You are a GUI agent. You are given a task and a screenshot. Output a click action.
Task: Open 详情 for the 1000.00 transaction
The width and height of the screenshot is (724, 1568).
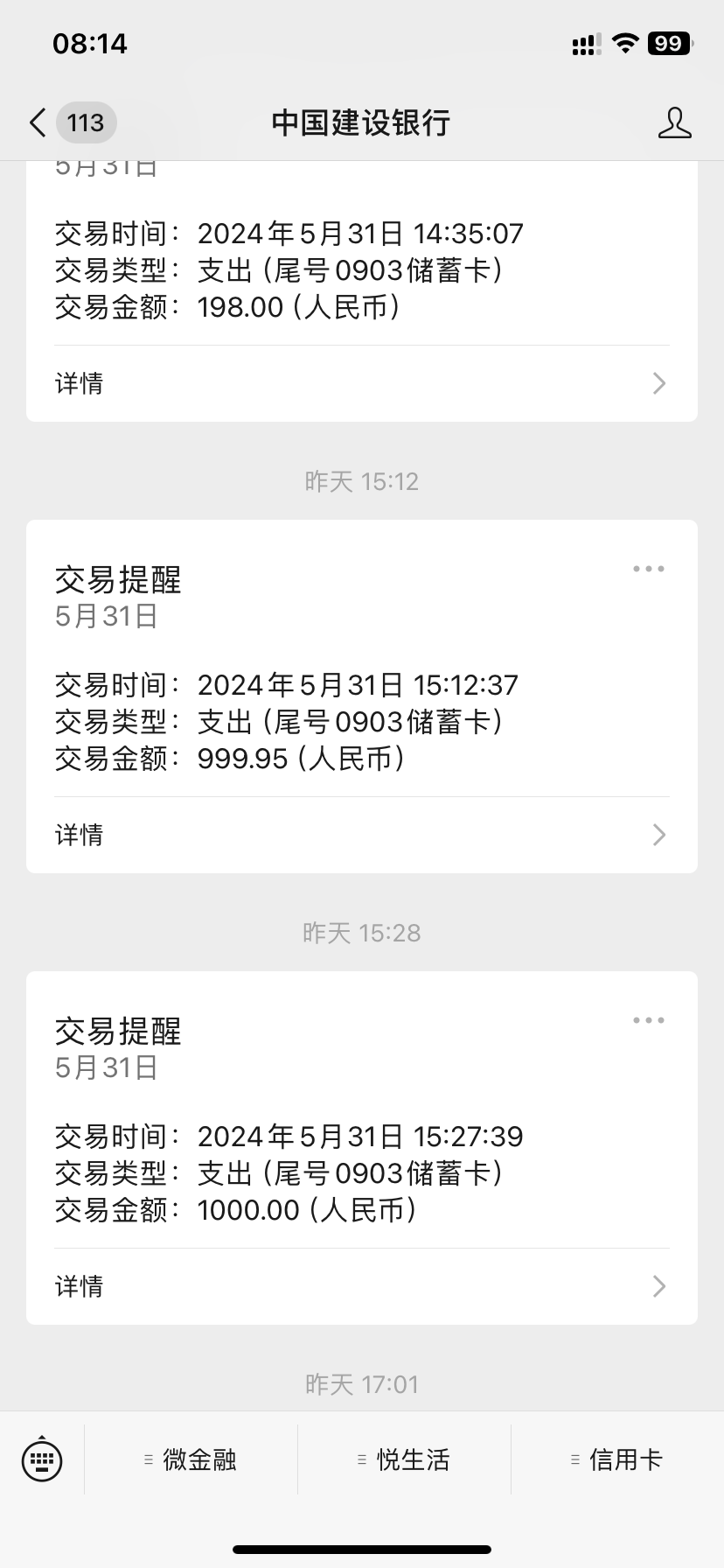point(361,1286)
